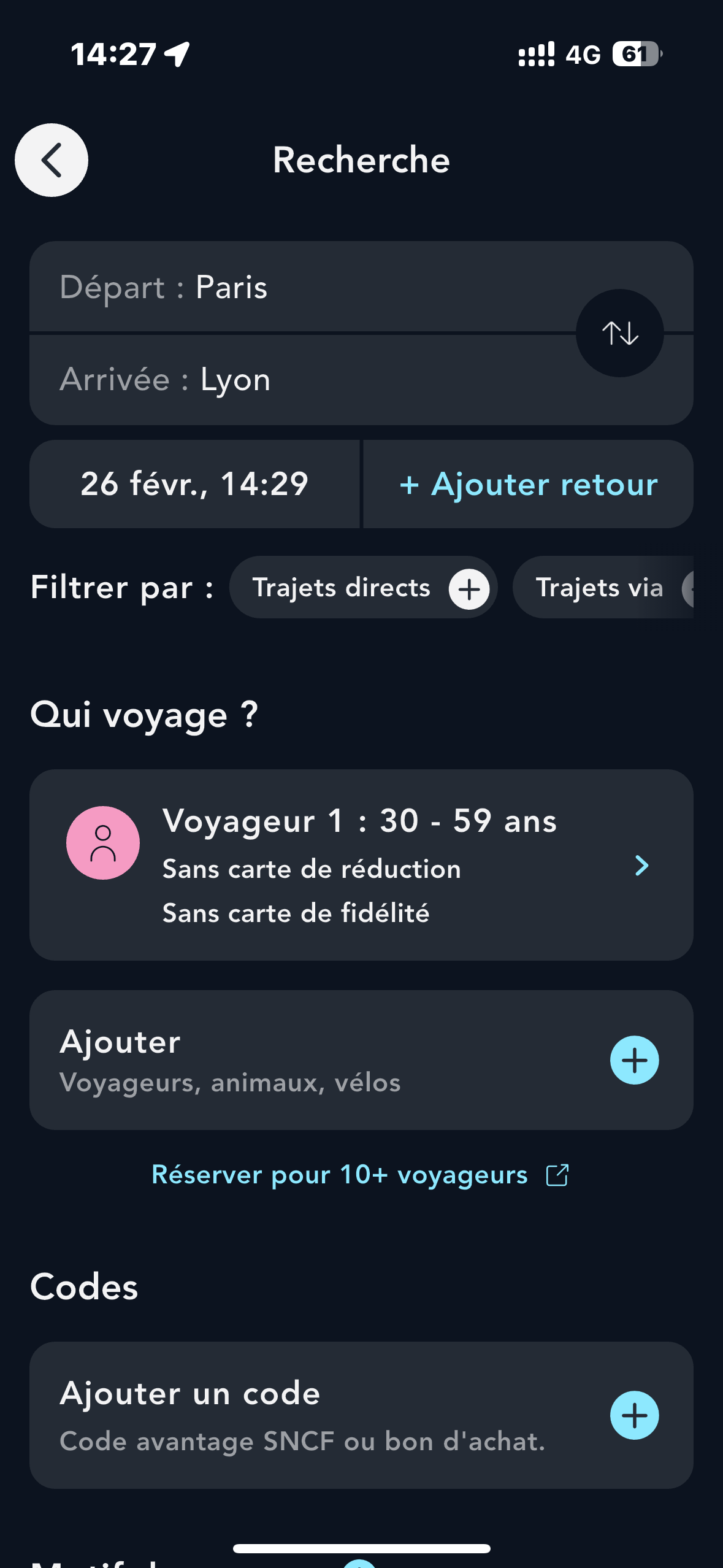
Task: Open the date picker for 26 févr., 14:29
Action: point(194,484)
